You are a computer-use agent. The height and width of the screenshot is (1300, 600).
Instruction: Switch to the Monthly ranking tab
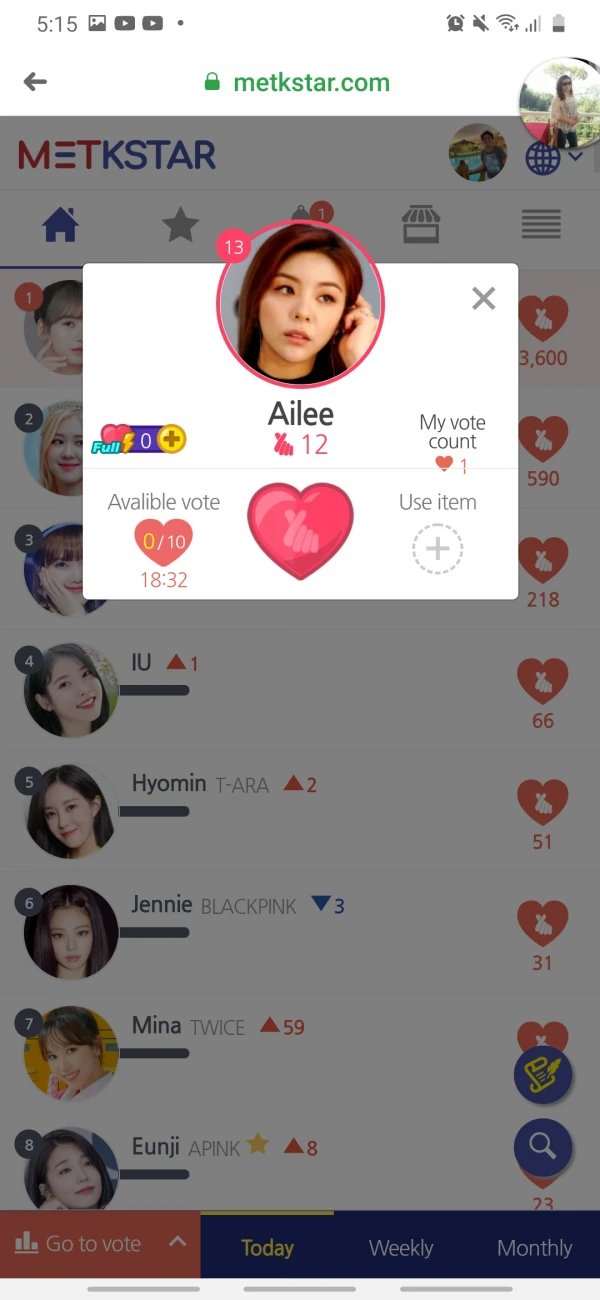point(534,1247)
